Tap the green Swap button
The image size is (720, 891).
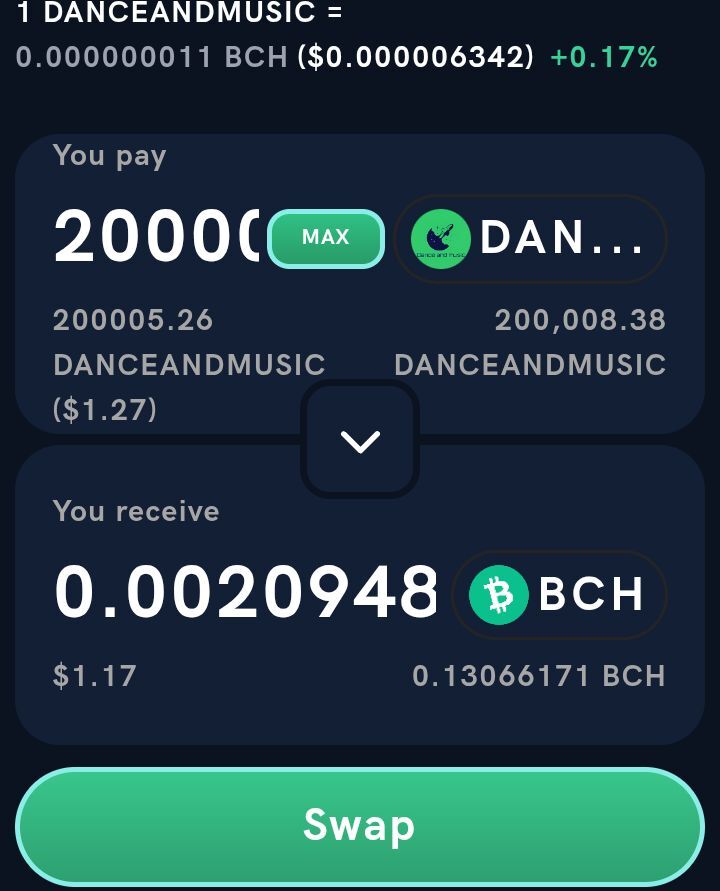point(359,826)
